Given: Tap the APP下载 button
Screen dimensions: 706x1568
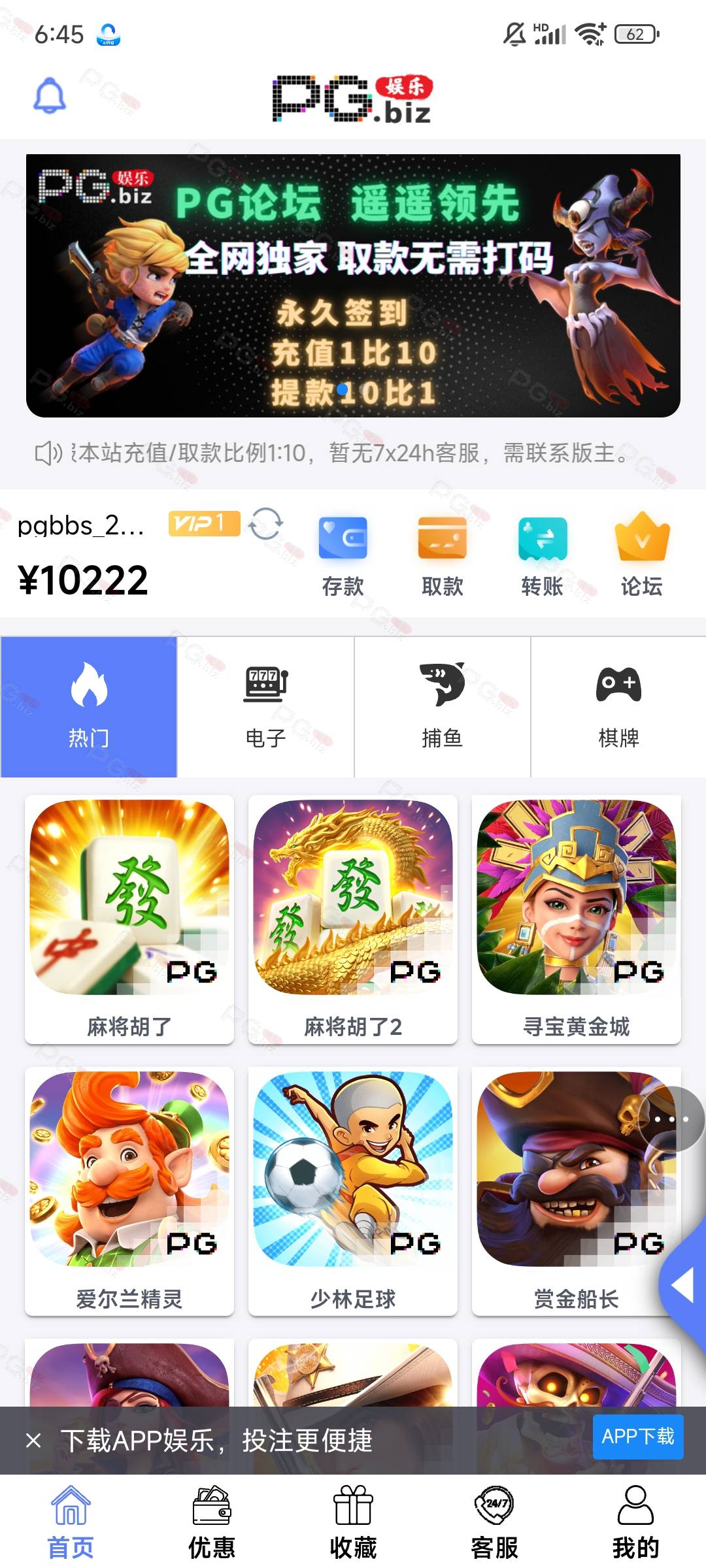Looking at the screenshot, I should 638,1437.
